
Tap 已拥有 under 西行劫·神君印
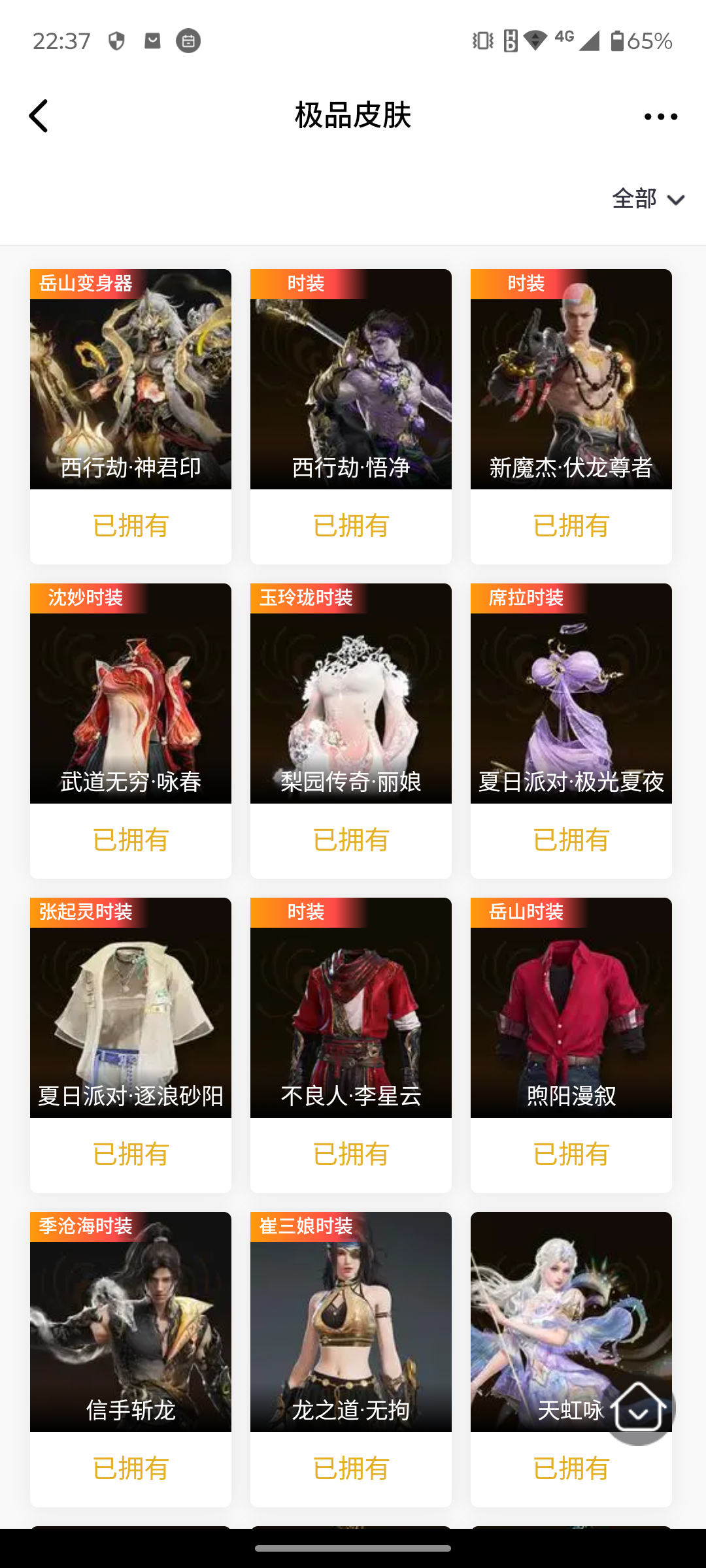coord(130,525)
